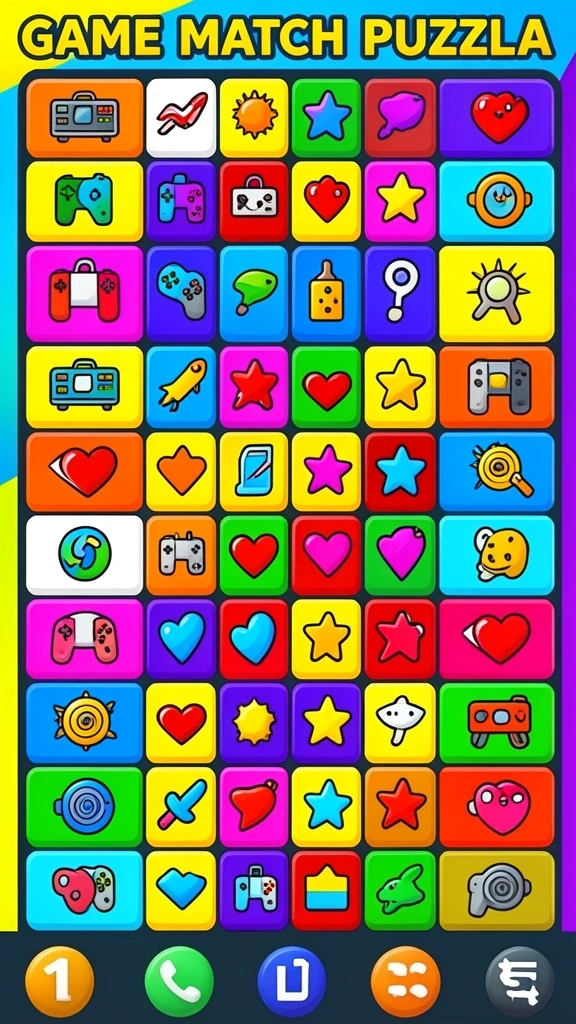The height and width of the screenshot is (1024, 576).
Task: Select the red heart on purple tile
Action: [x=497, y=118]
